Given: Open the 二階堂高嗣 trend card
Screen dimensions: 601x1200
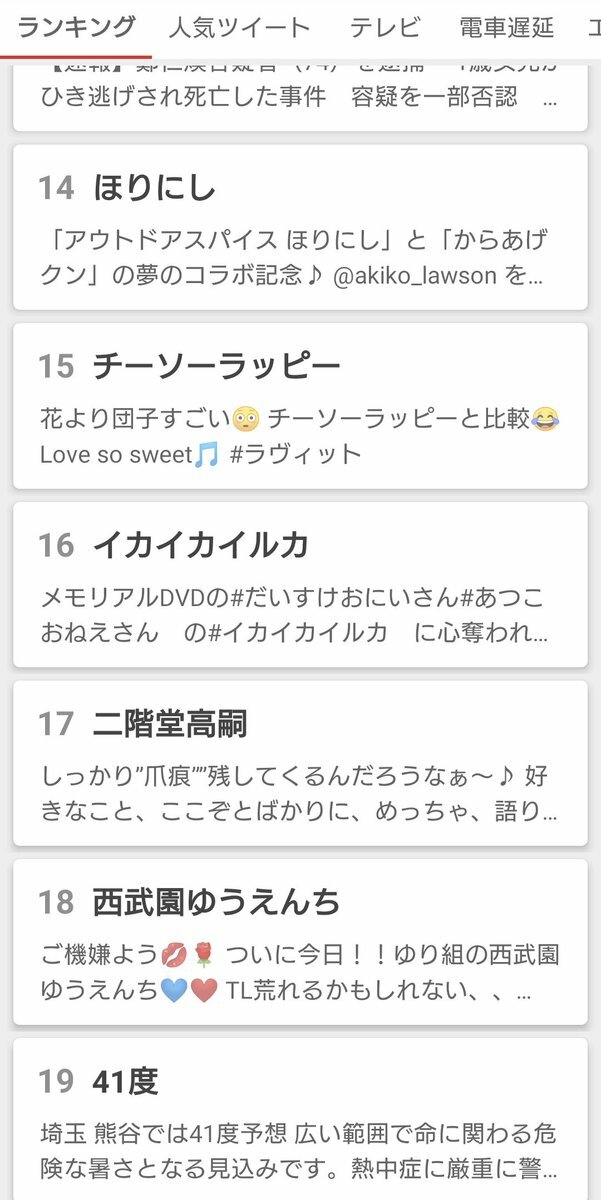Looking at the screenshot, I should tap(300, 763).
